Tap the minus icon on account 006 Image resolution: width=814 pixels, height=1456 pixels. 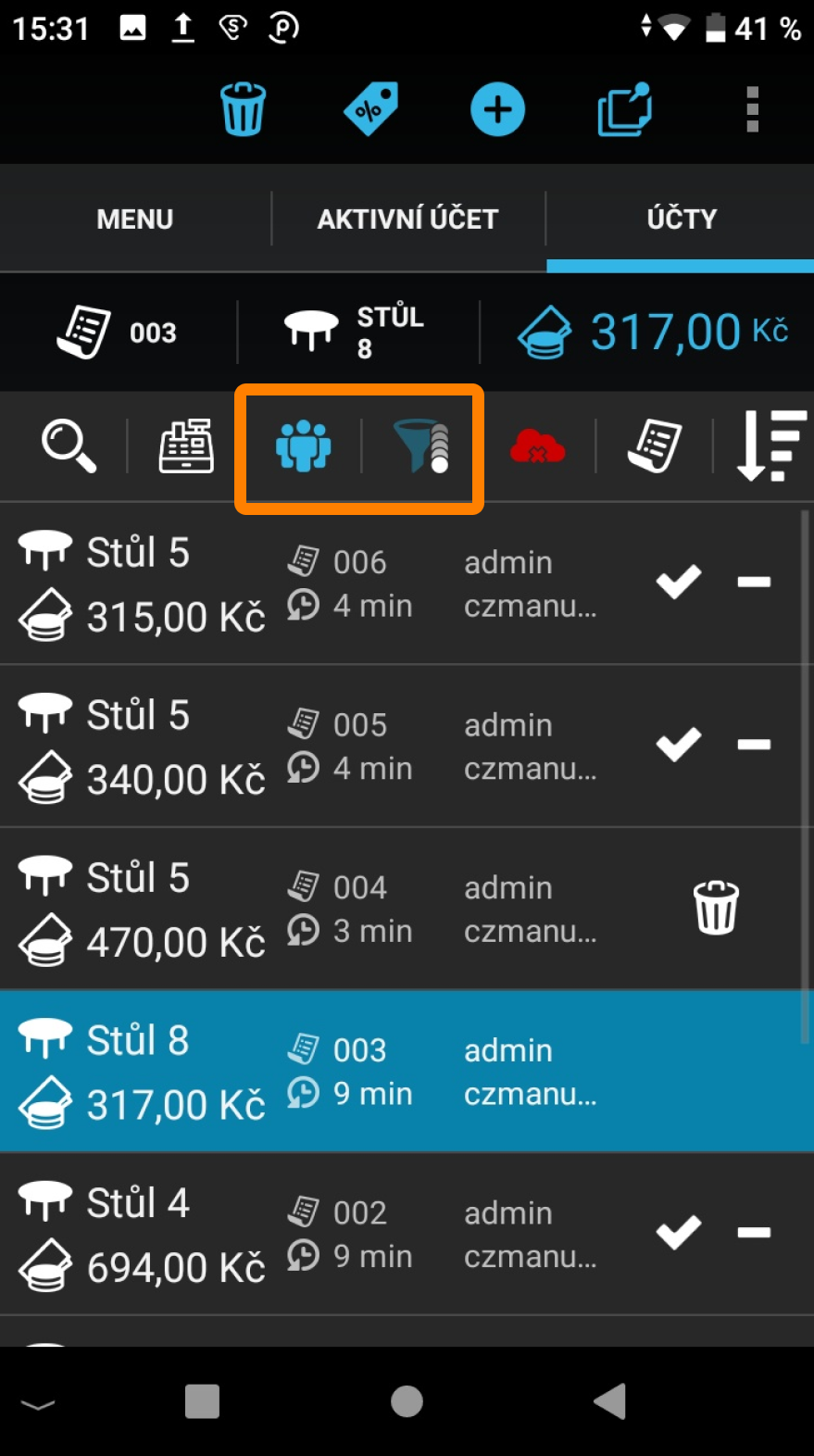(754, 583)
